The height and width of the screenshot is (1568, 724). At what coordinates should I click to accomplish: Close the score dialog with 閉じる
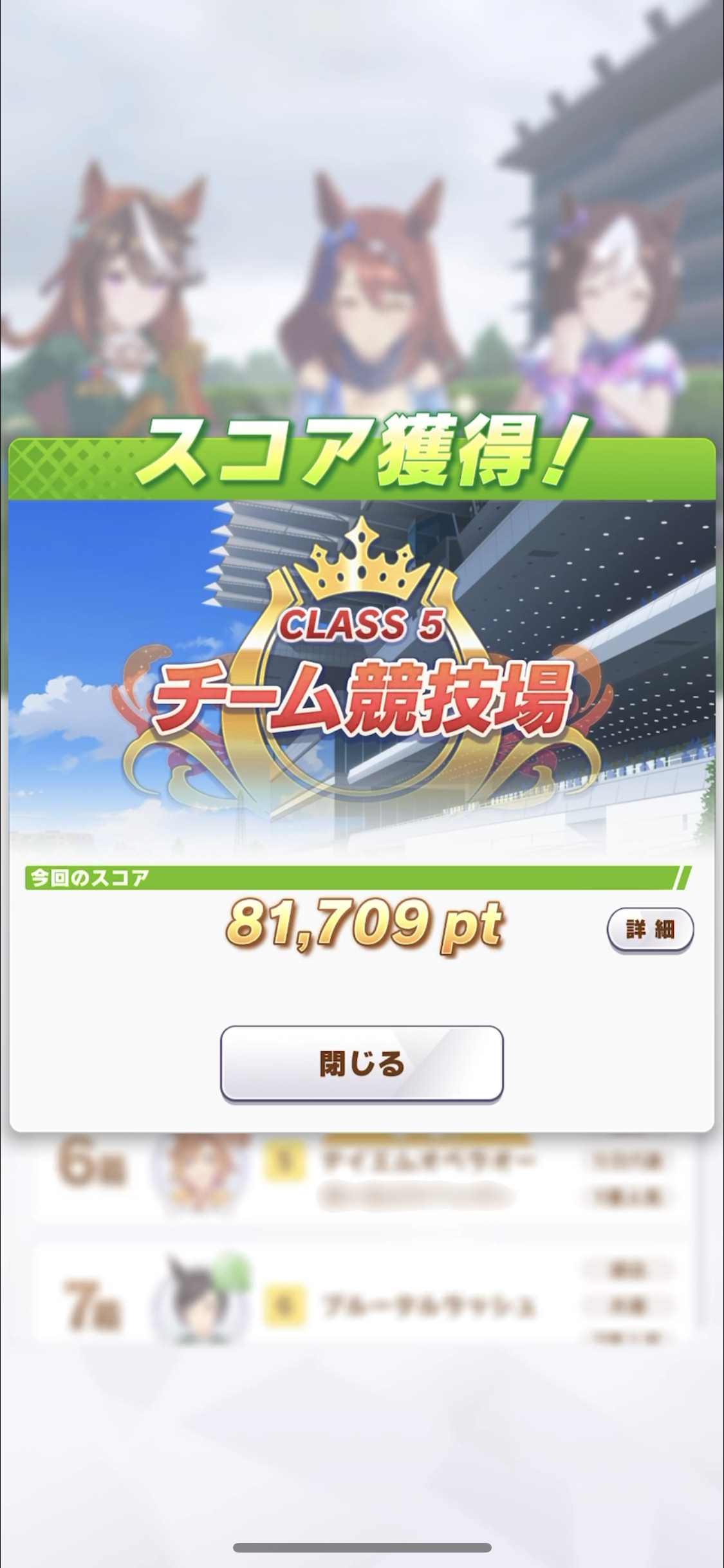click(362, 1063)
